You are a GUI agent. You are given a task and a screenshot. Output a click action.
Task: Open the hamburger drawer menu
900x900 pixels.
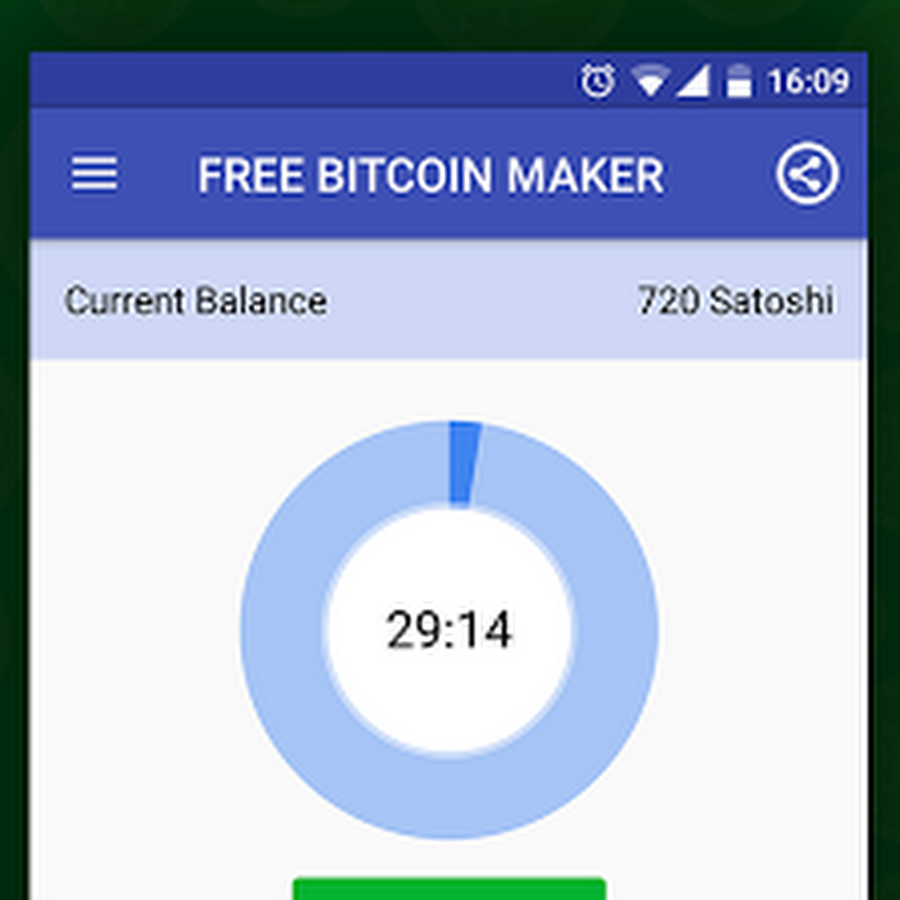coord(94,175)
